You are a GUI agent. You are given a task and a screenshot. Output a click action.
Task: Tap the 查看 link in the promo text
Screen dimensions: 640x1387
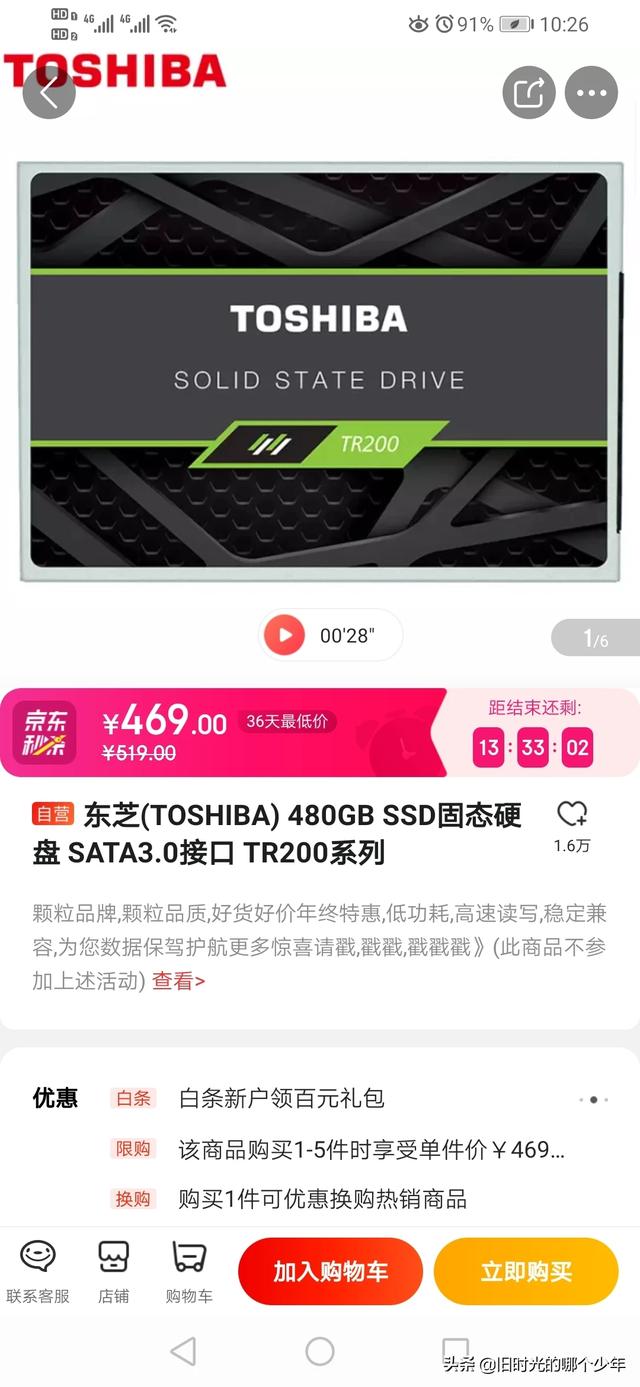178,981
